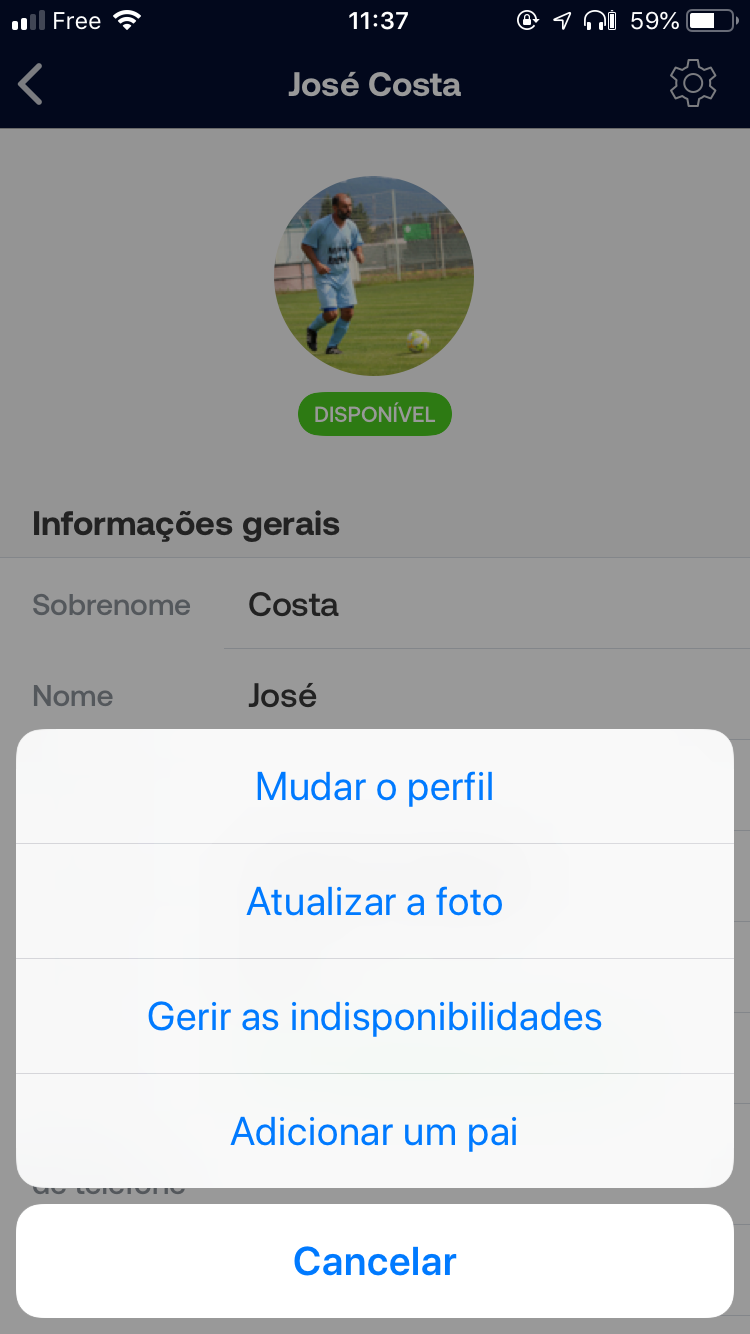Viewport: 750px width, 1334px height.
Task: Select Mudar o perfil option
Action: tap(374, 786)
